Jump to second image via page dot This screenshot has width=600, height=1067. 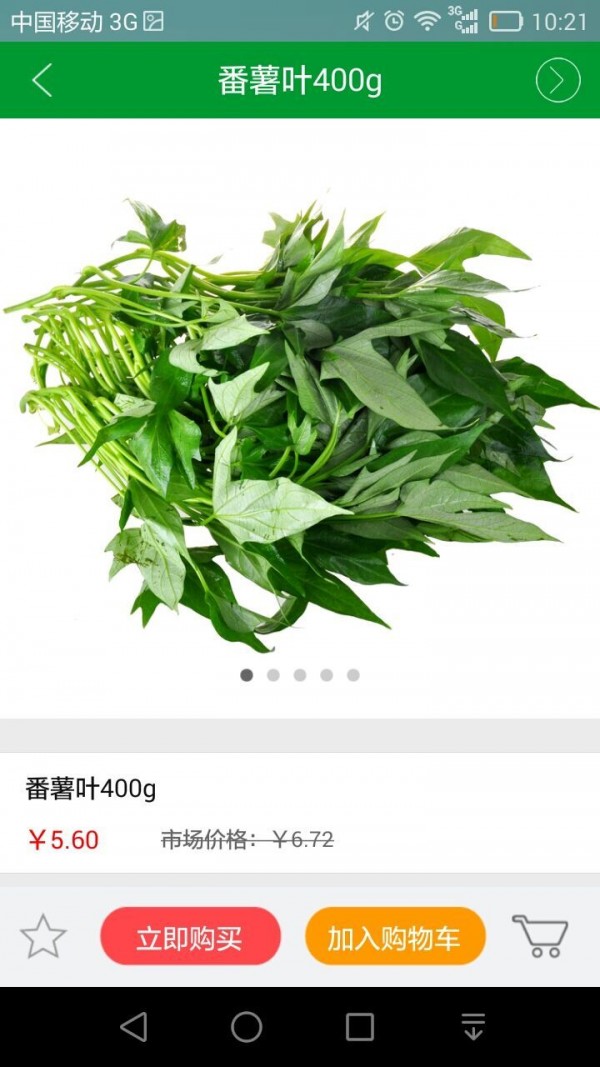point(273,675)
